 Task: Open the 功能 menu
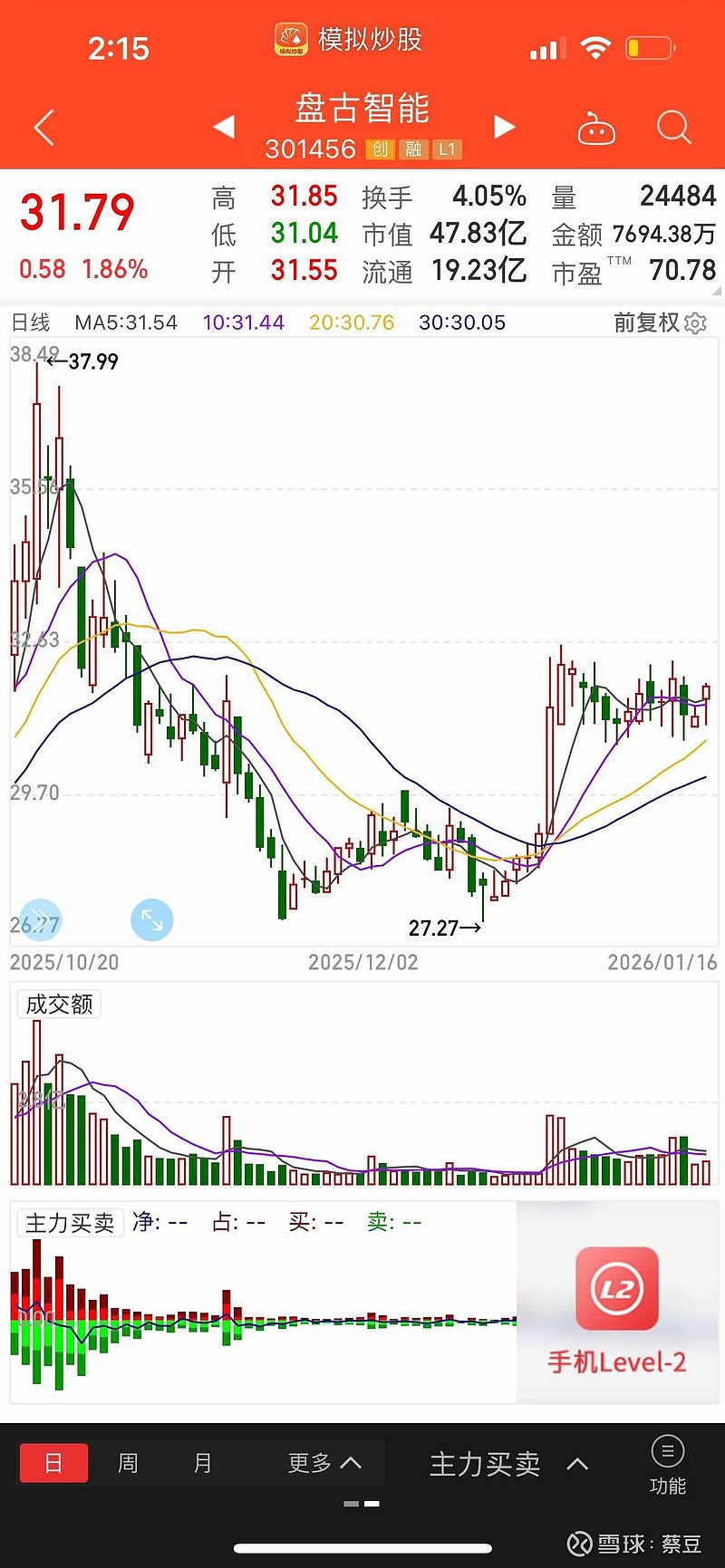(668, 1465)
